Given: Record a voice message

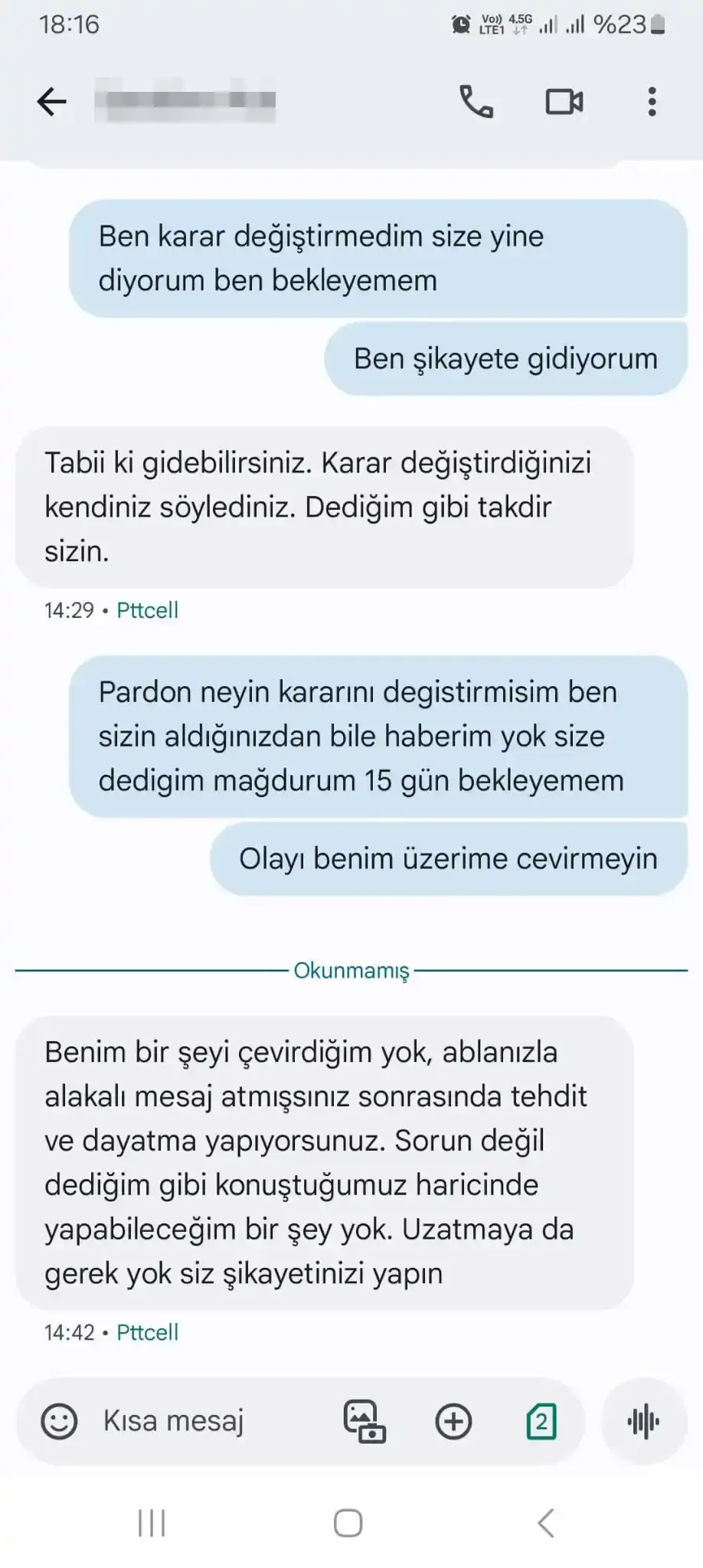Looking at the screenshot, I should (x=643, y=1420).
